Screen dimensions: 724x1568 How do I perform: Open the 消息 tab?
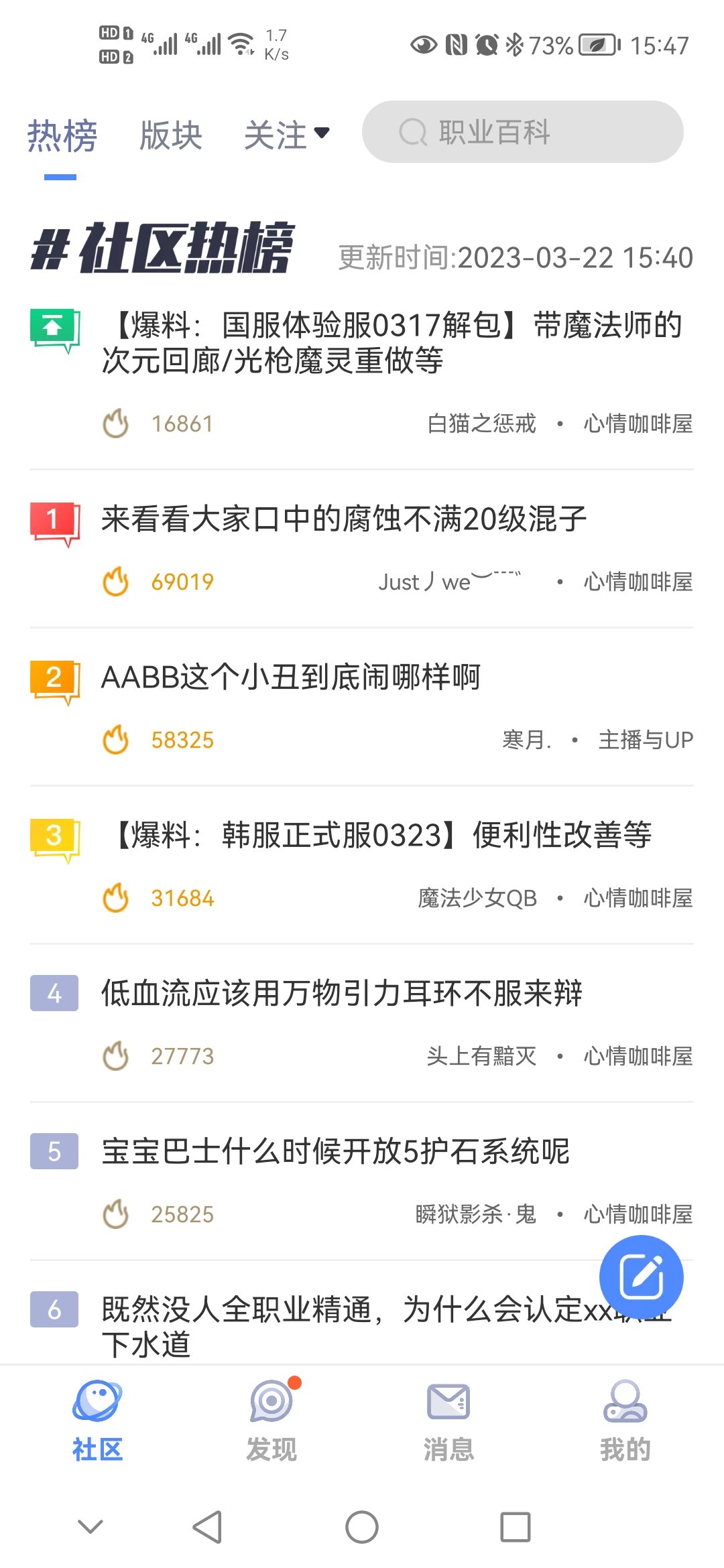point(448,1419)
